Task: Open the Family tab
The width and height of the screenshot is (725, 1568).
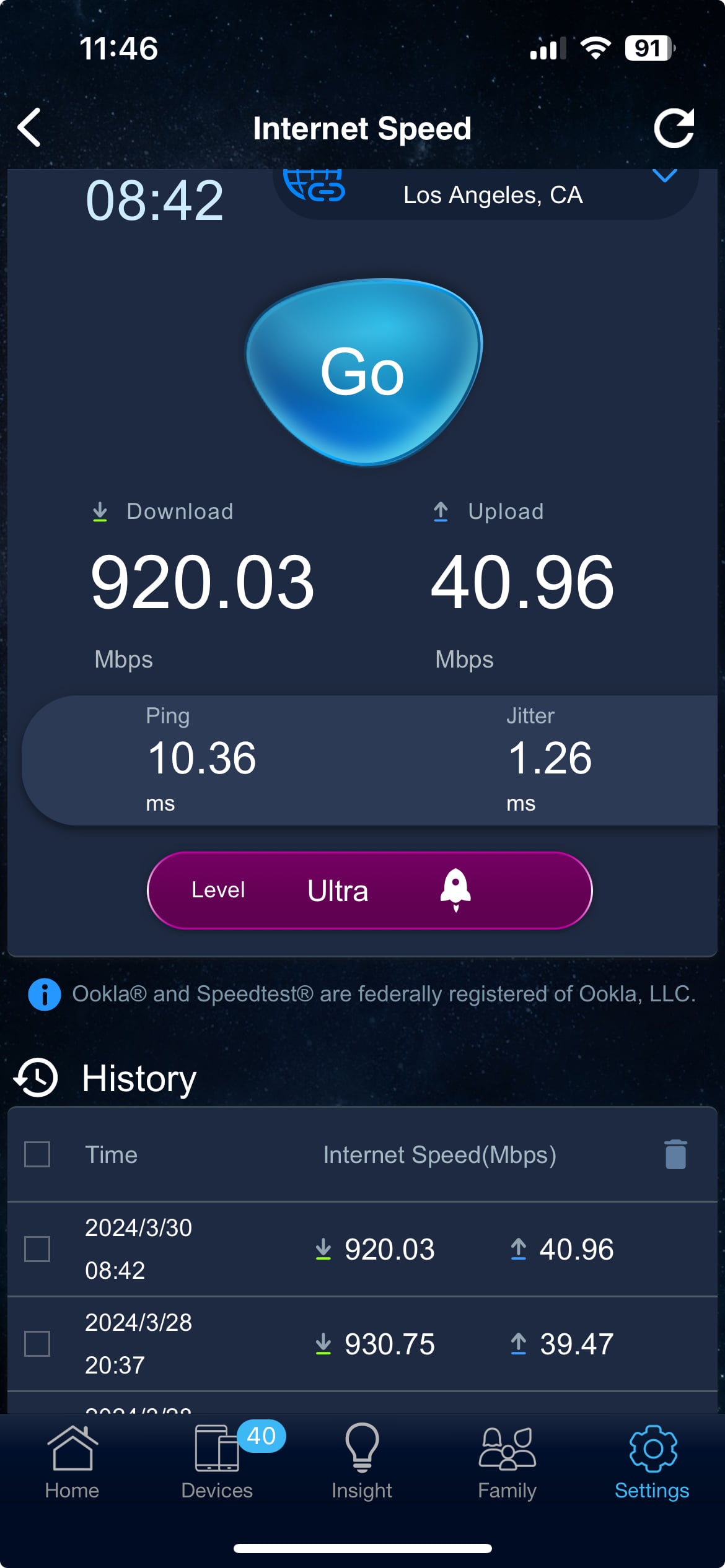Action: 507,1462
